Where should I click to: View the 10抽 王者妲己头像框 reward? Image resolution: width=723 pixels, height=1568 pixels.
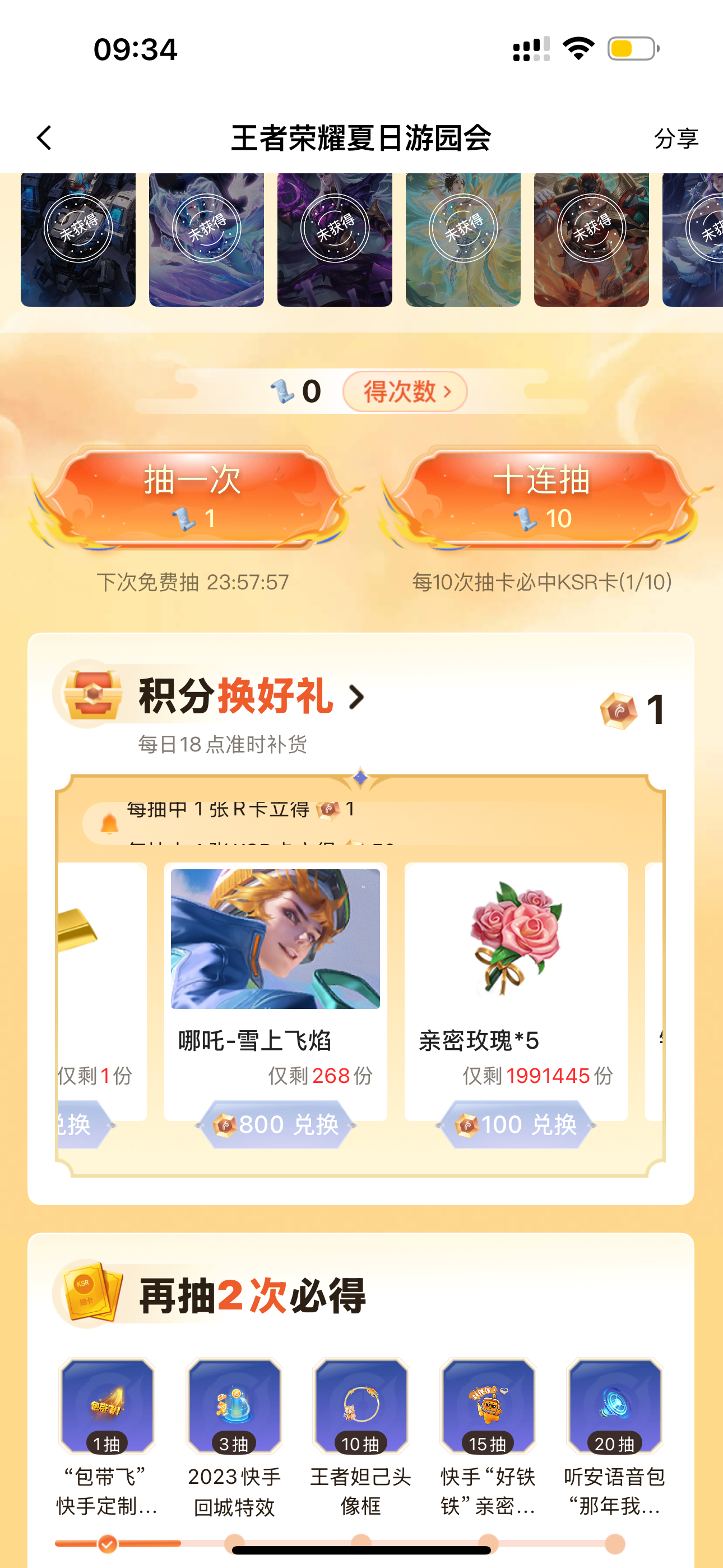point(361,1438)
